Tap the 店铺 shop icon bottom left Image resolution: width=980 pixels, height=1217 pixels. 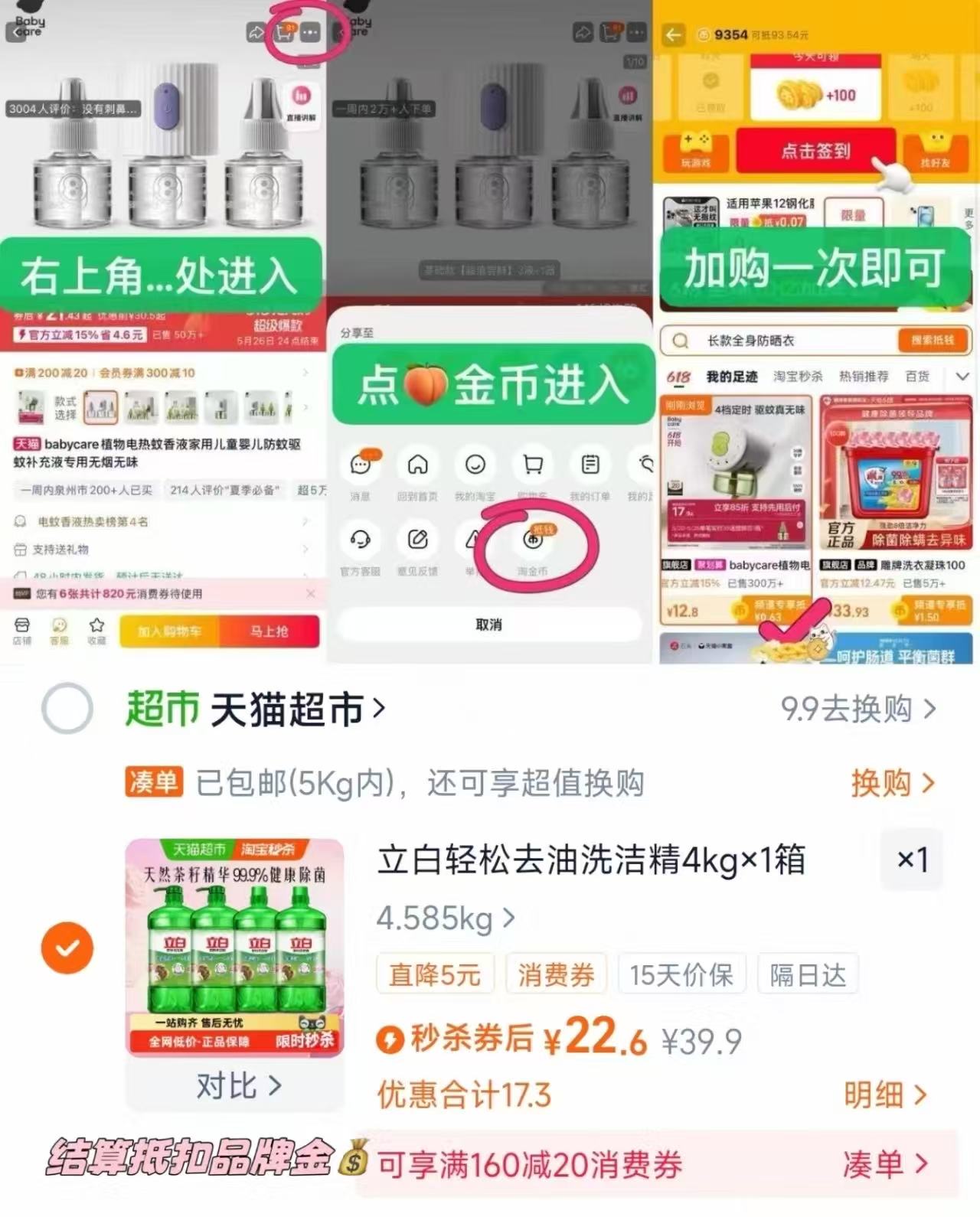(x=19, y=629)
